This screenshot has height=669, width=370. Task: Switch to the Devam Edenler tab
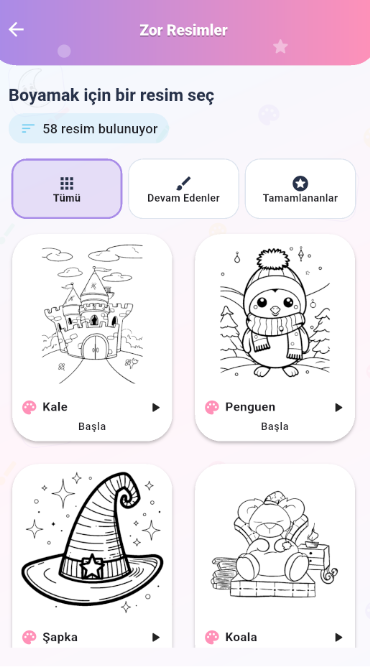(184, 189)
